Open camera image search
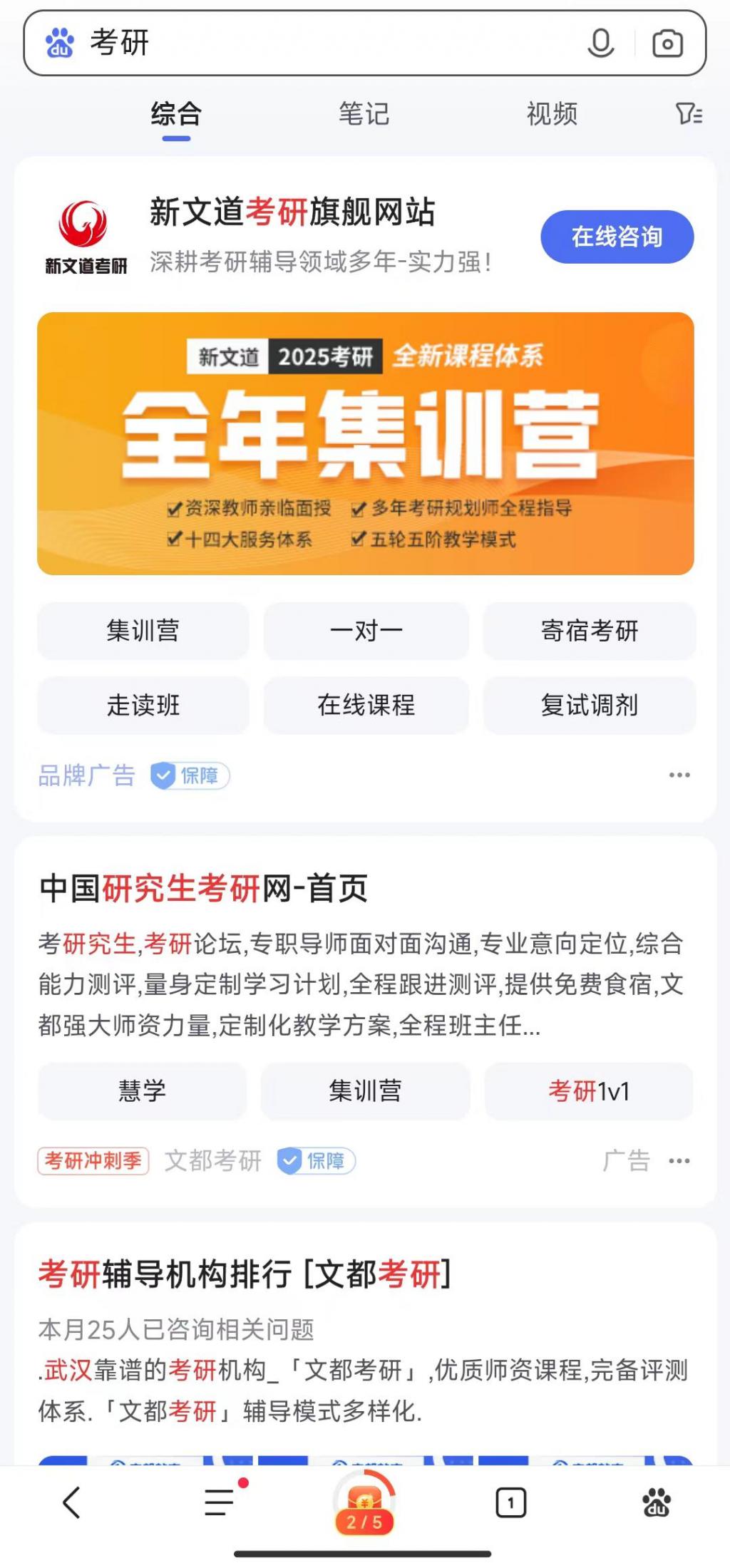Image resolution: width=730 pixels, height=1568 pixels. tap(667, 43)
